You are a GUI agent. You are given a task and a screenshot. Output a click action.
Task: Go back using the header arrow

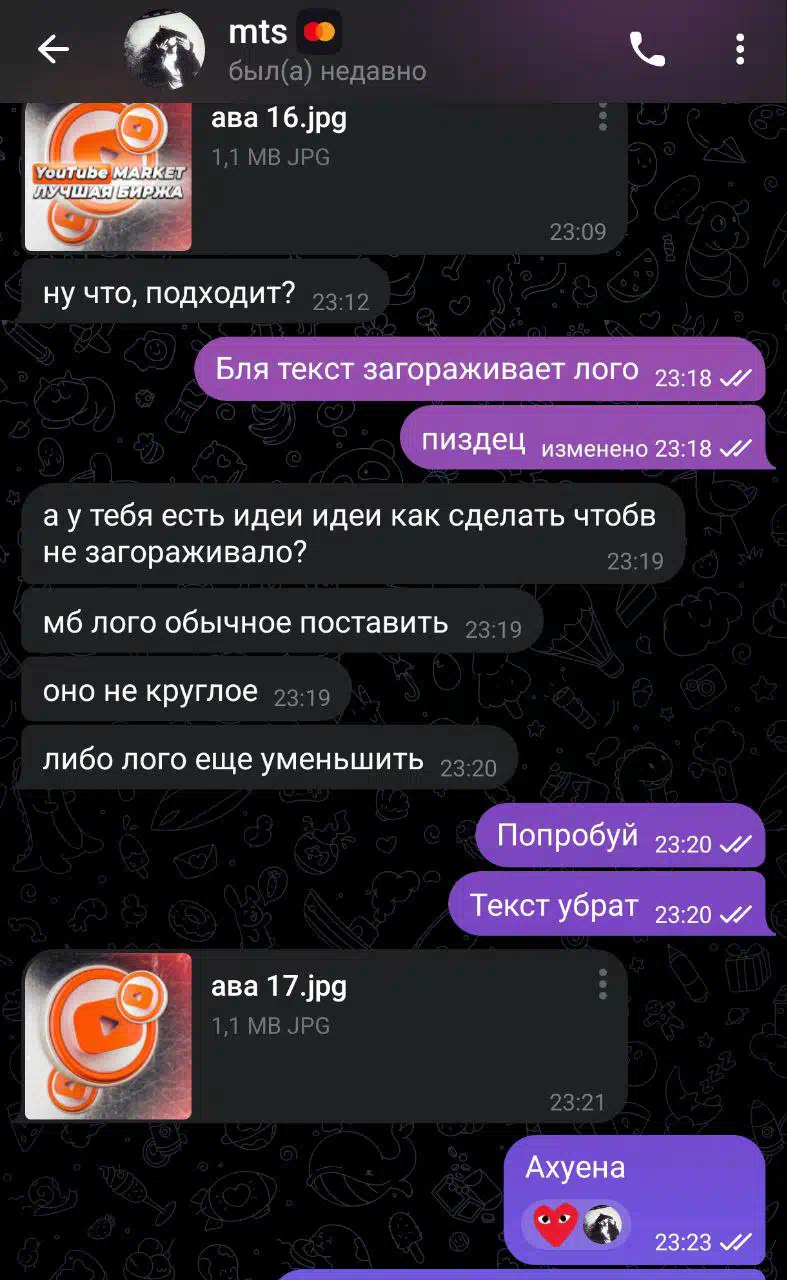[53, 49]
